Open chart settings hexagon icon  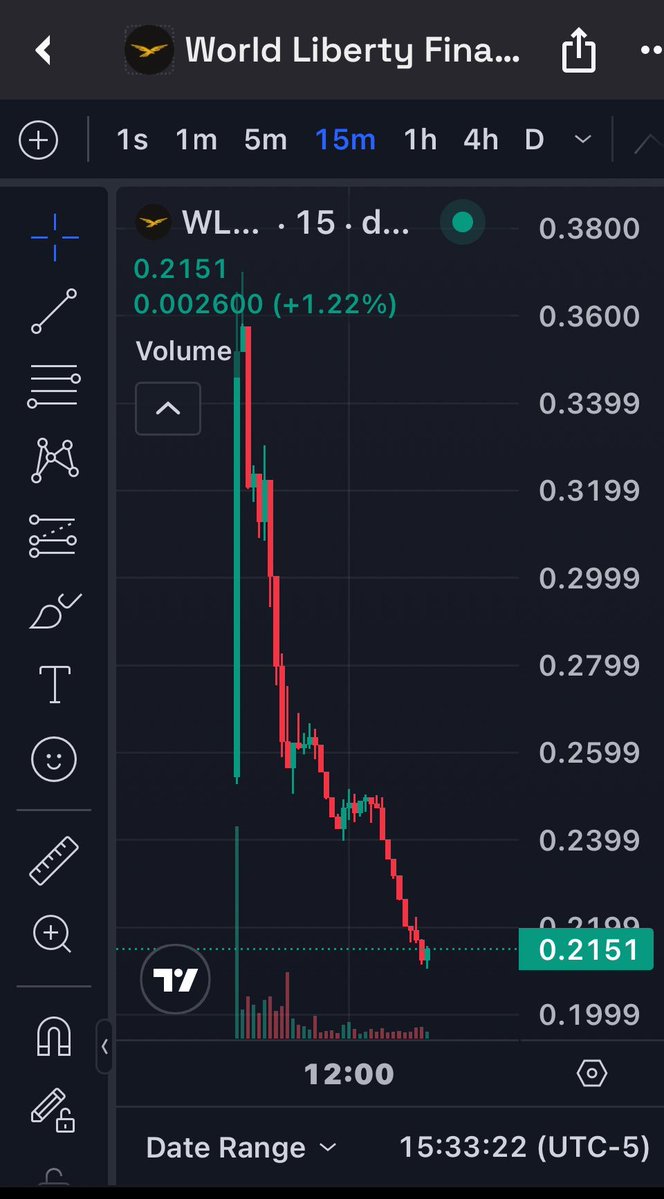(592, 1074)
